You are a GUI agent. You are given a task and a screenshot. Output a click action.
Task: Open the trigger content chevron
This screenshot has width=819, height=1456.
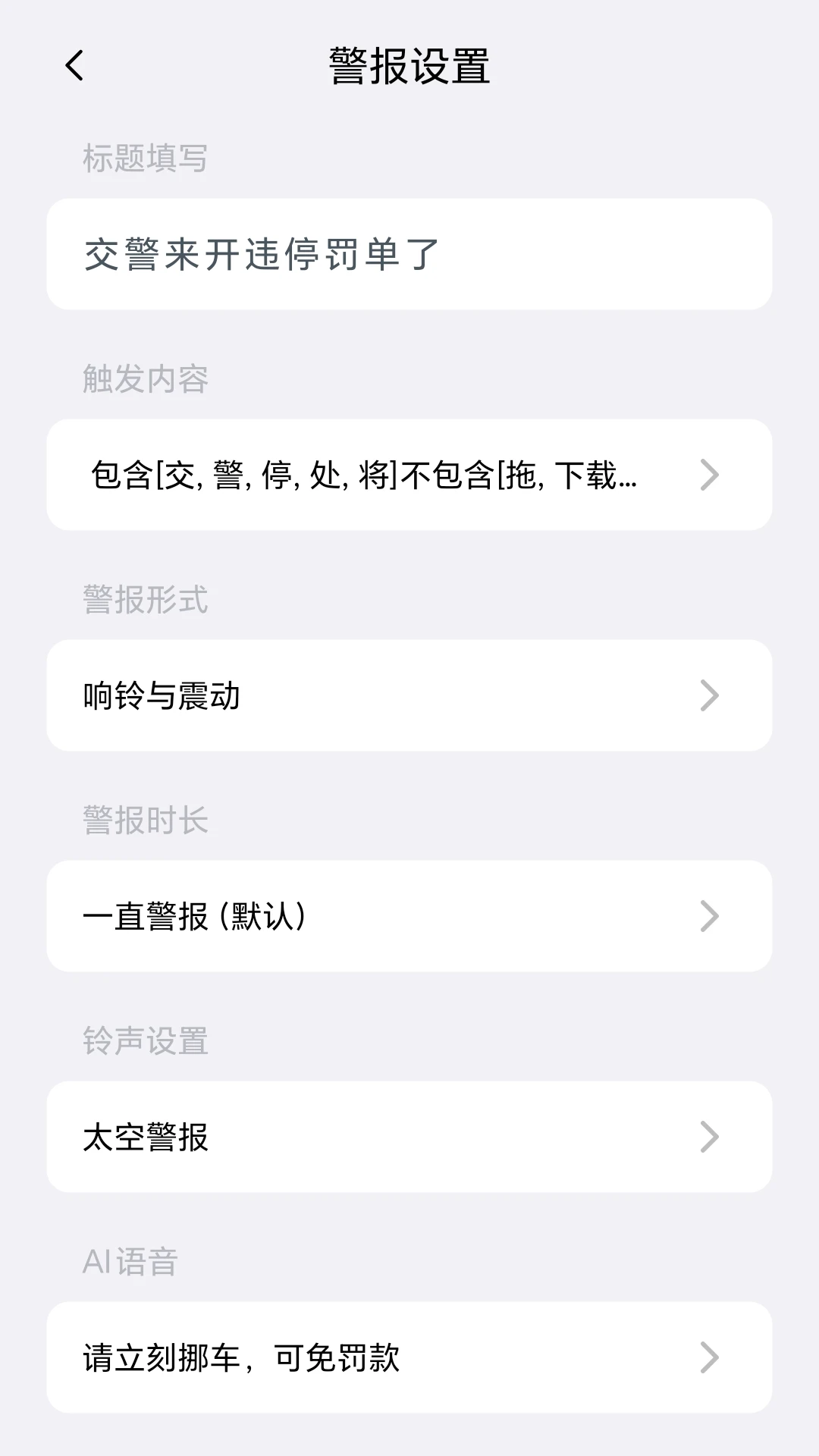tap(709, 473)
